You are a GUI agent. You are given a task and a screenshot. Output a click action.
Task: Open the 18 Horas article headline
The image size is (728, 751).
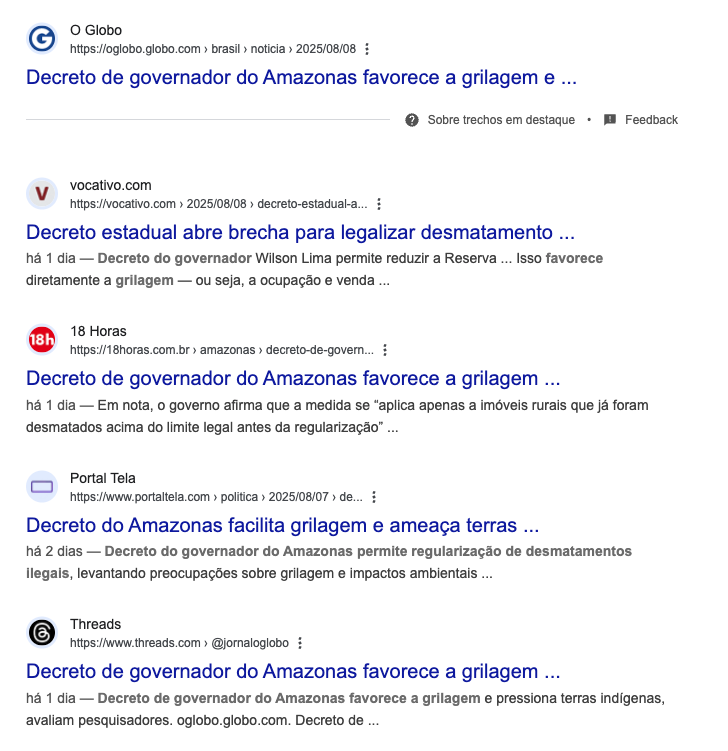click(x=293, y=379)
